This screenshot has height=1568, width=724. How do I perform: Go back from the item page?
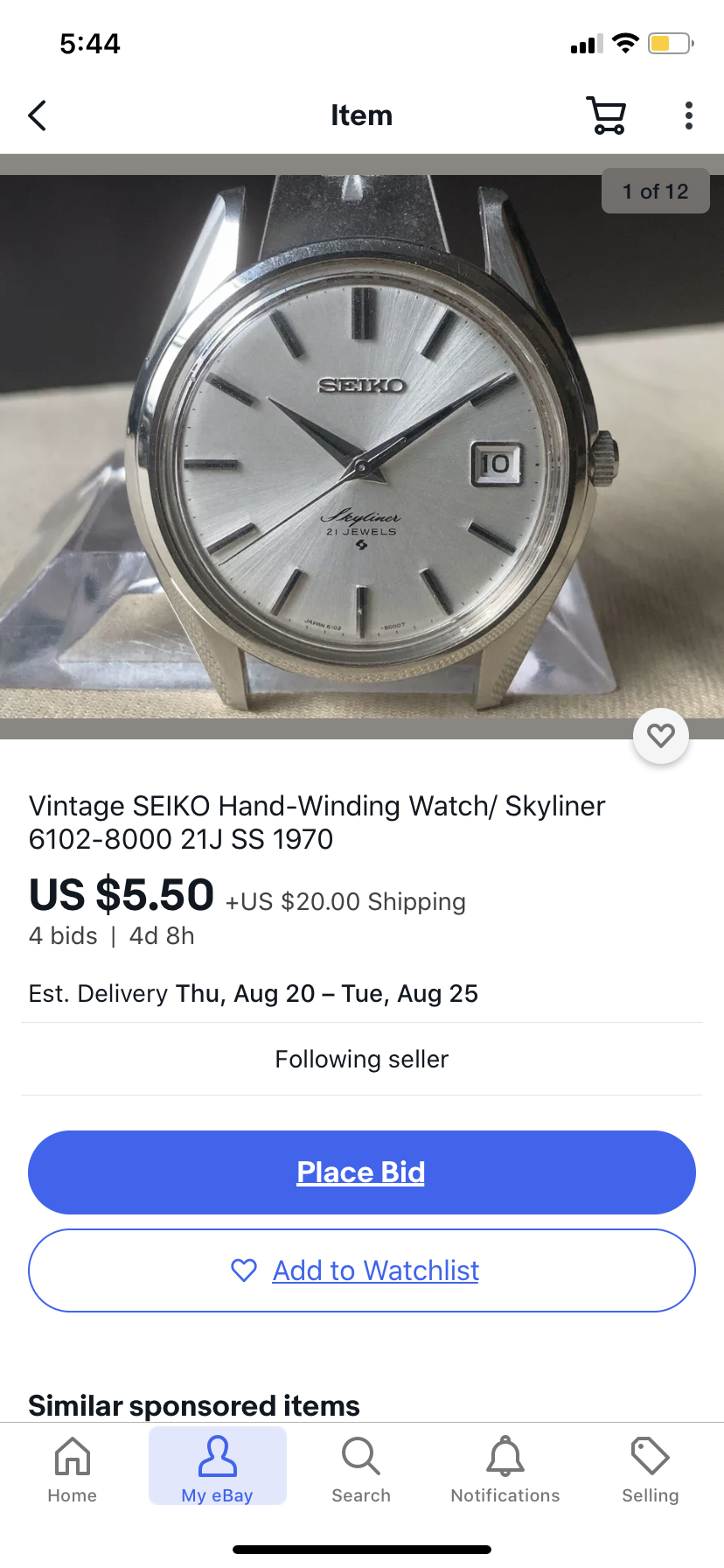[37, 115]
